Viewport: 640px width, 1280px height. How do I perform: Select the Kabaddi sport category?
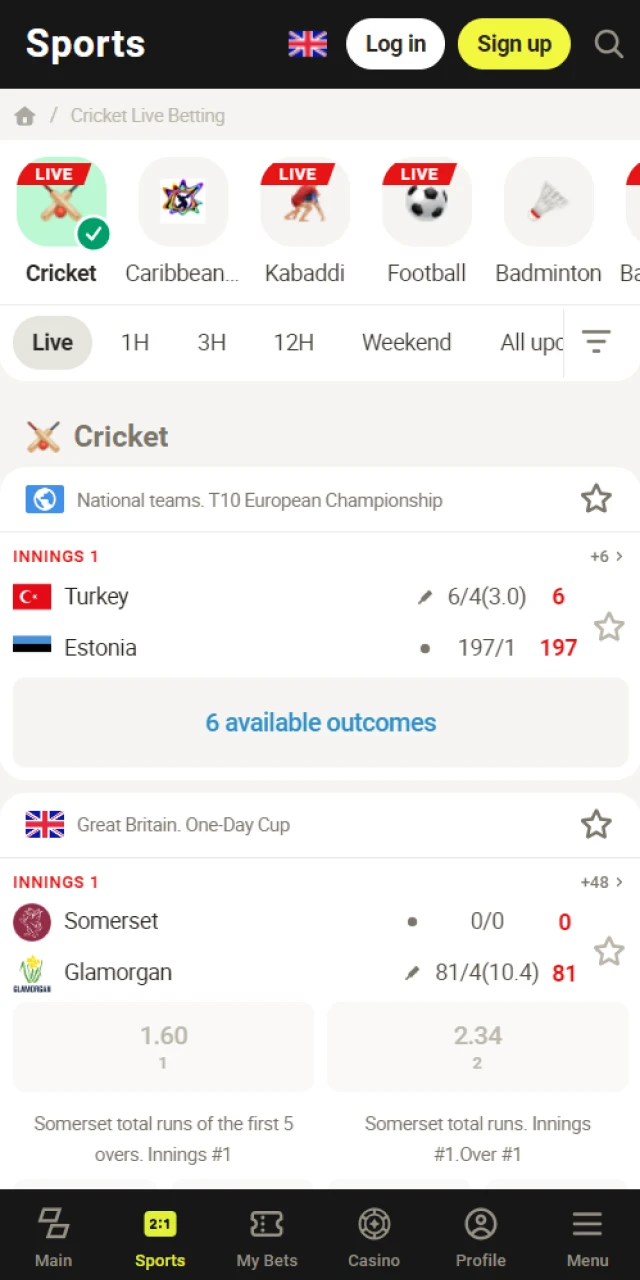(305, 220)
